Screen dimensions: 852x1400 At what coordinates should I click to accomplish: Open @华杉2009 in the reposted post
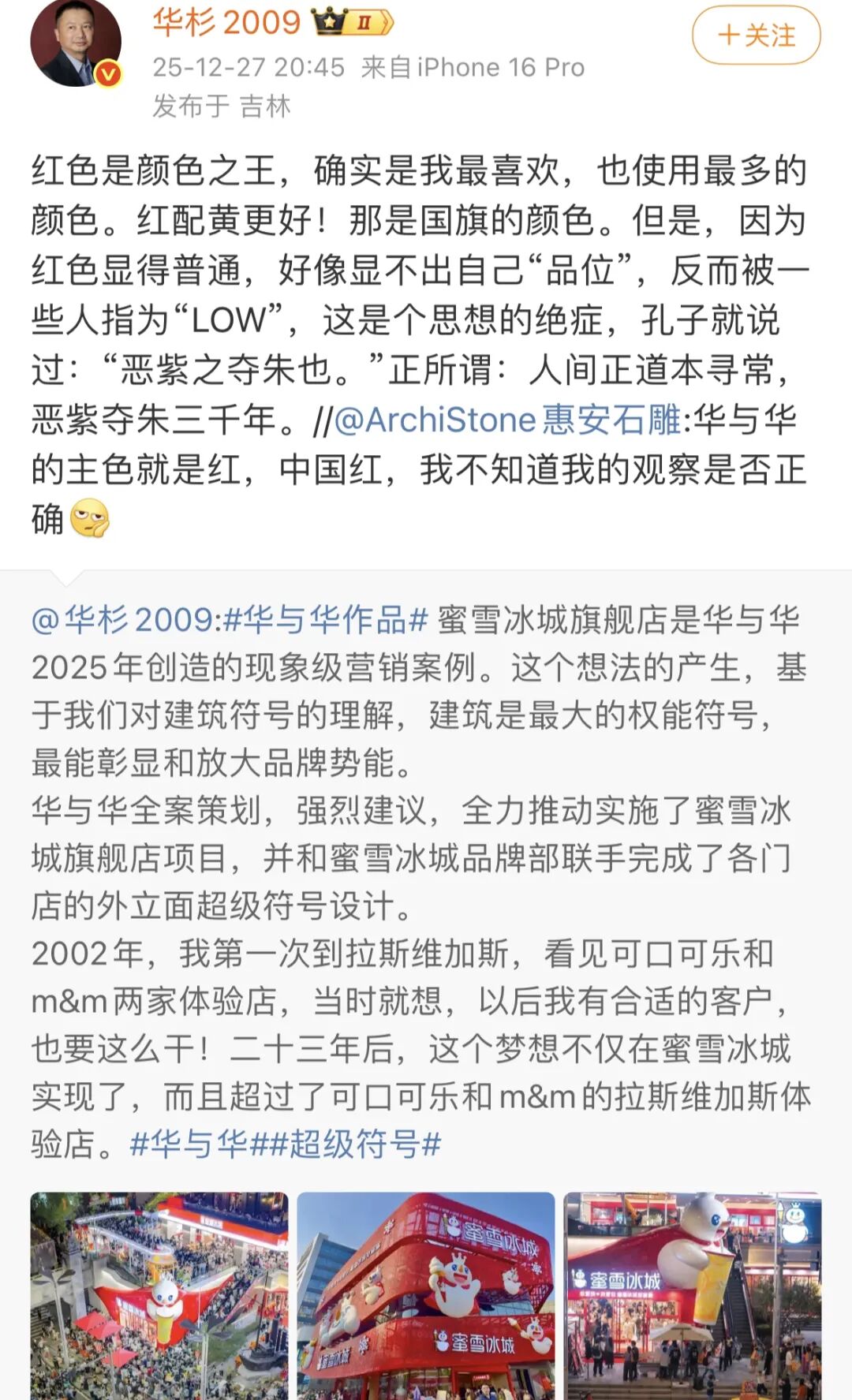122,620
